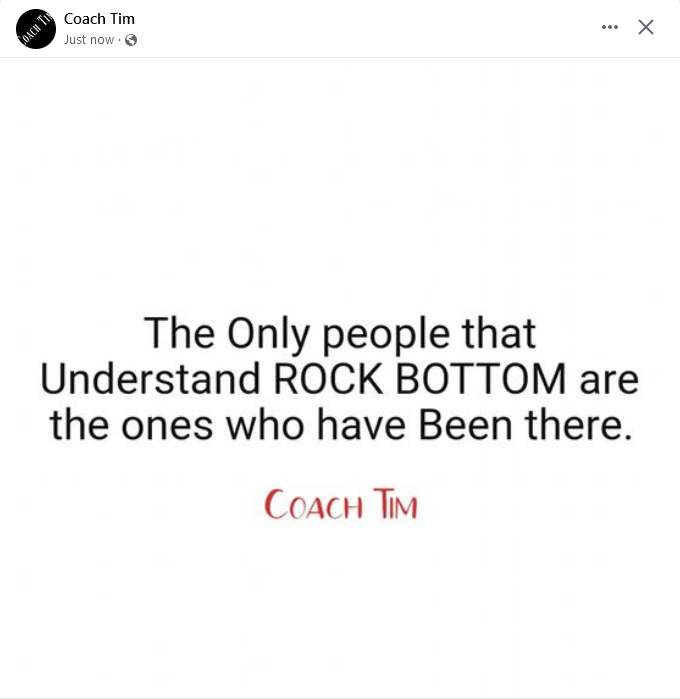Viewport: 680px width, 699px height.
Task: Open Coach Tim's profile picture
Action: tap(36, 28)
